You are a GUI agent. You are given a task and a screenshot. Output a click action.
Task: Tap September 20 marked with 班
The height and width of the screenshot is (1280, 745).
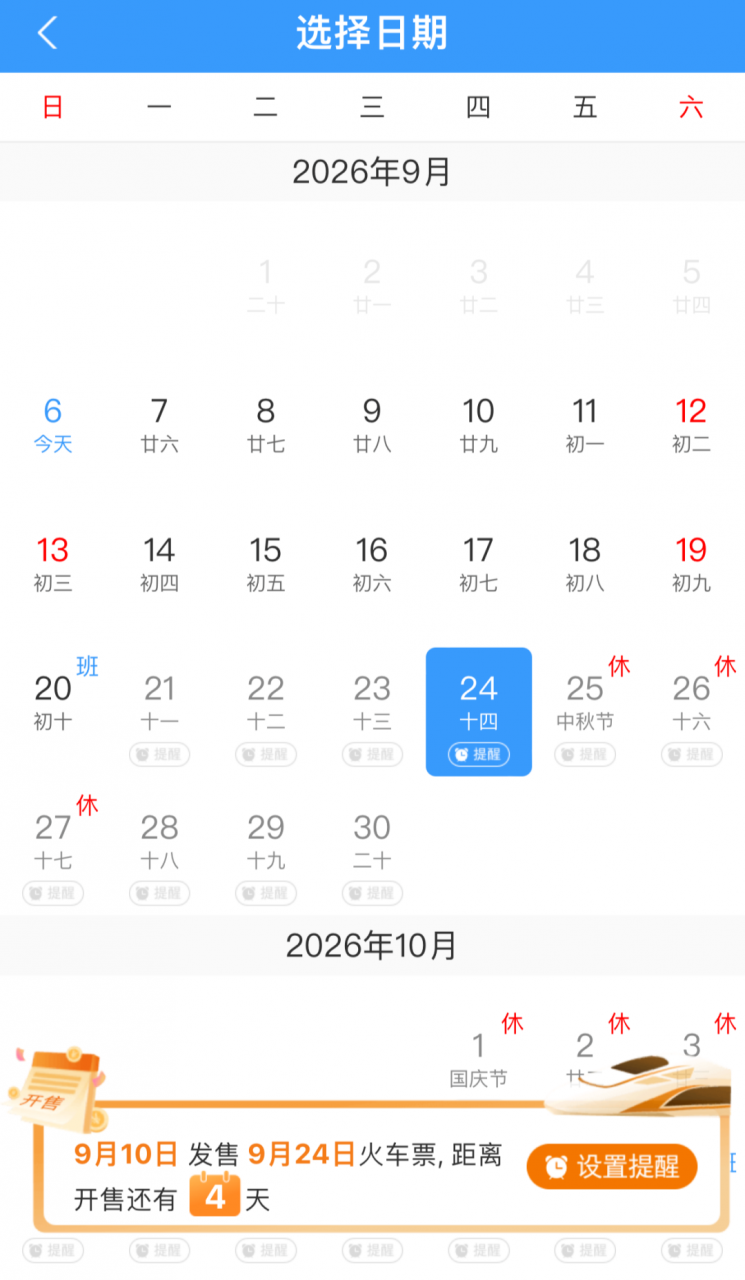pos(53,702)
